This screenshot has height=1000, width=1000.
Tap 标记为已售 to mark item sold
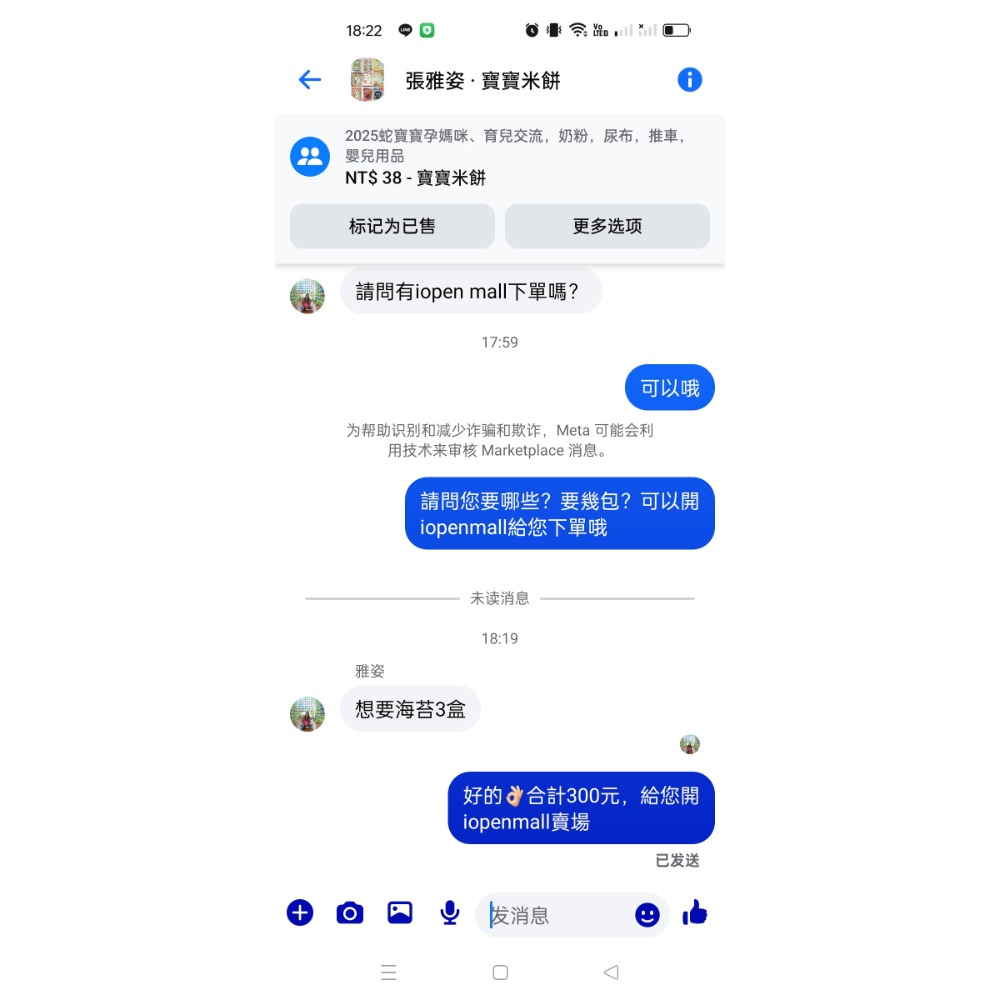(392, 226)
